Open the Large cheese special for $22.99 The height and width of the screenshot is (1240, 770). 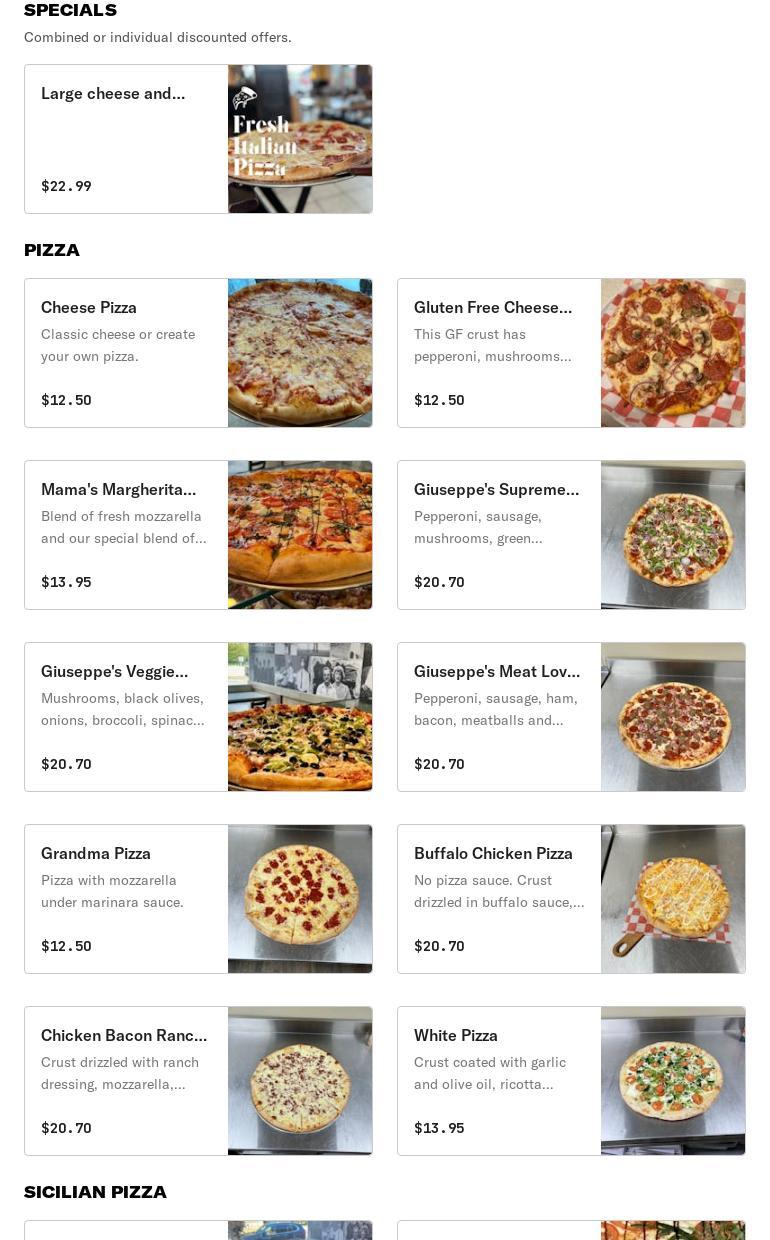click(198, 139)
